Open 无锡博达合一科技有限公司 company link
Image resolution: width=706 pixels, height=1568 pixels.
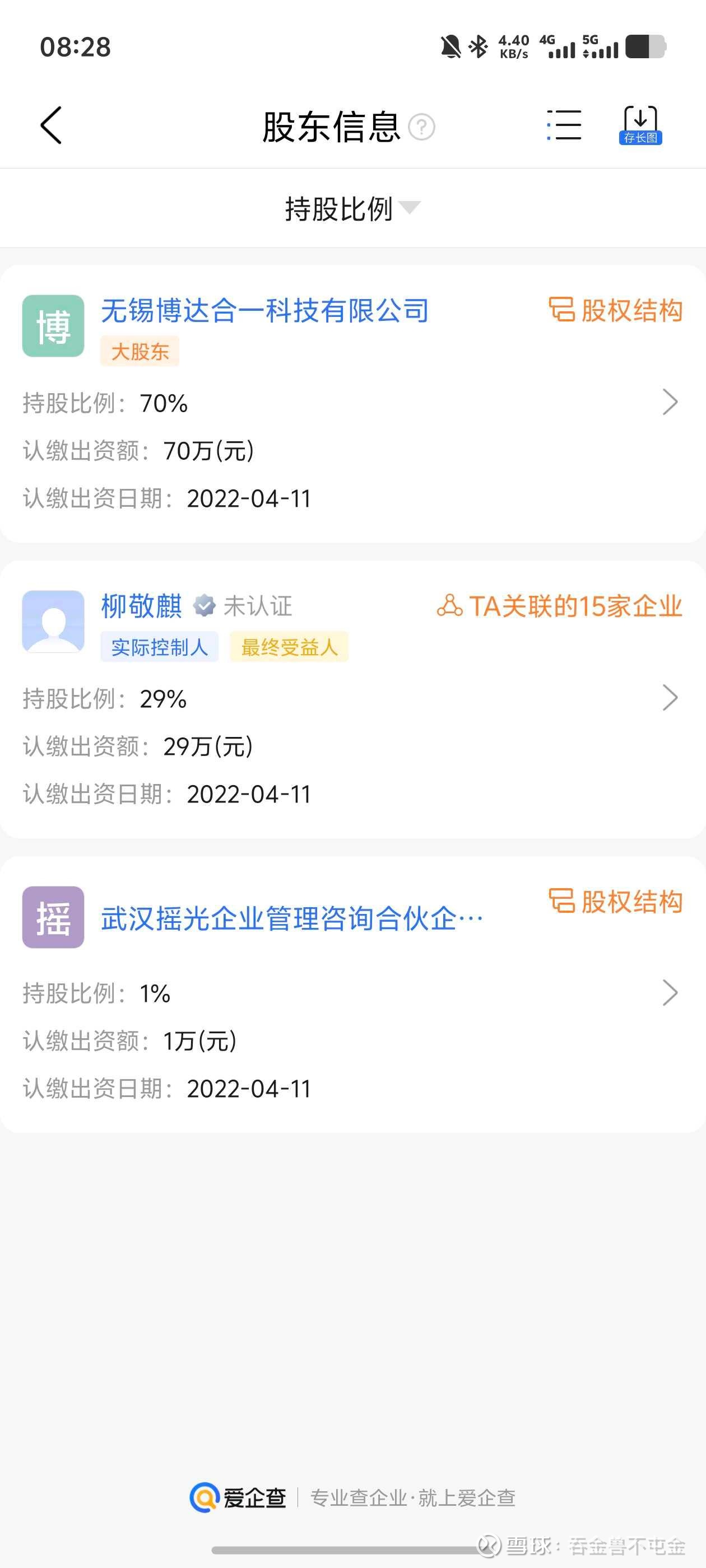click(x=265, y=310)
